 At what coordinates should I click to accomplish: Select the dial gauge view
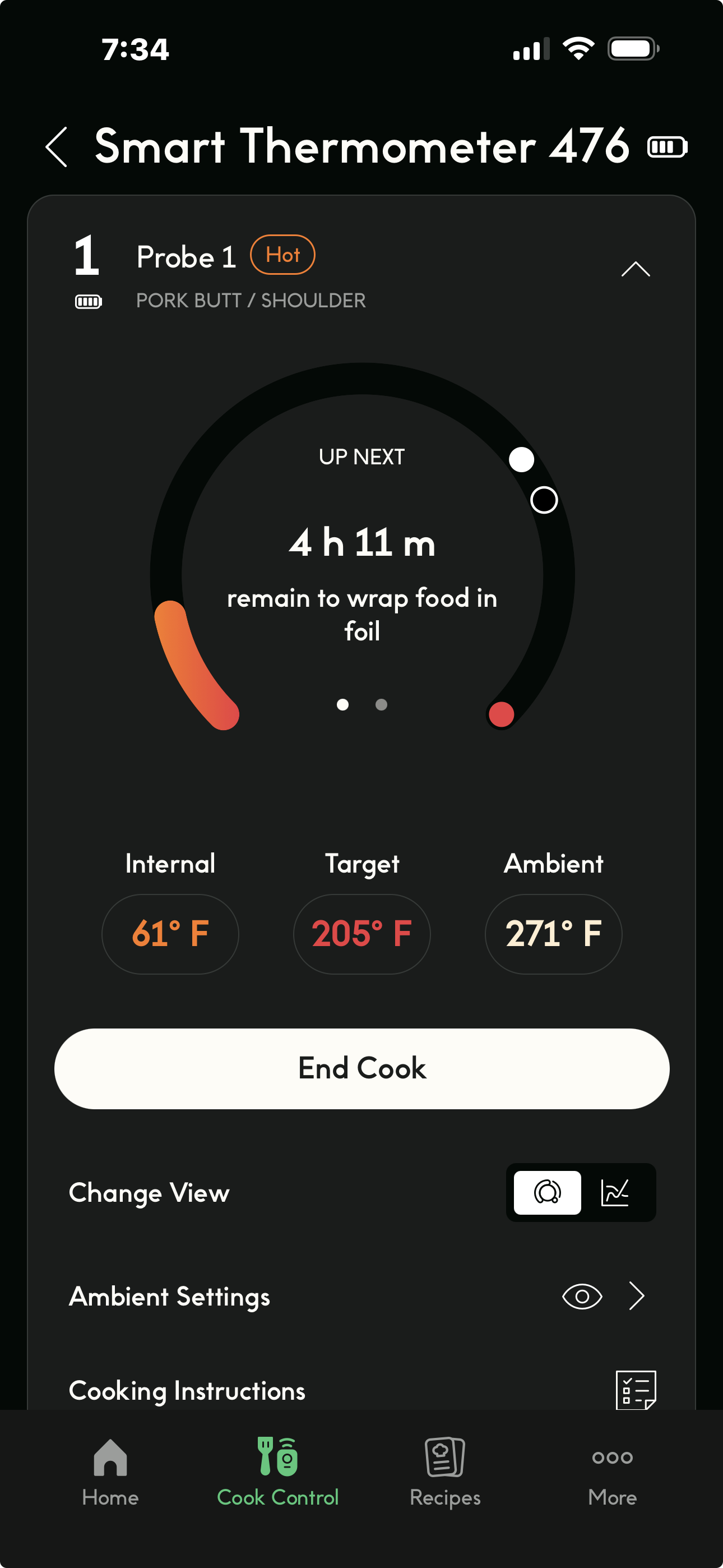click(x=547, y=1192)
